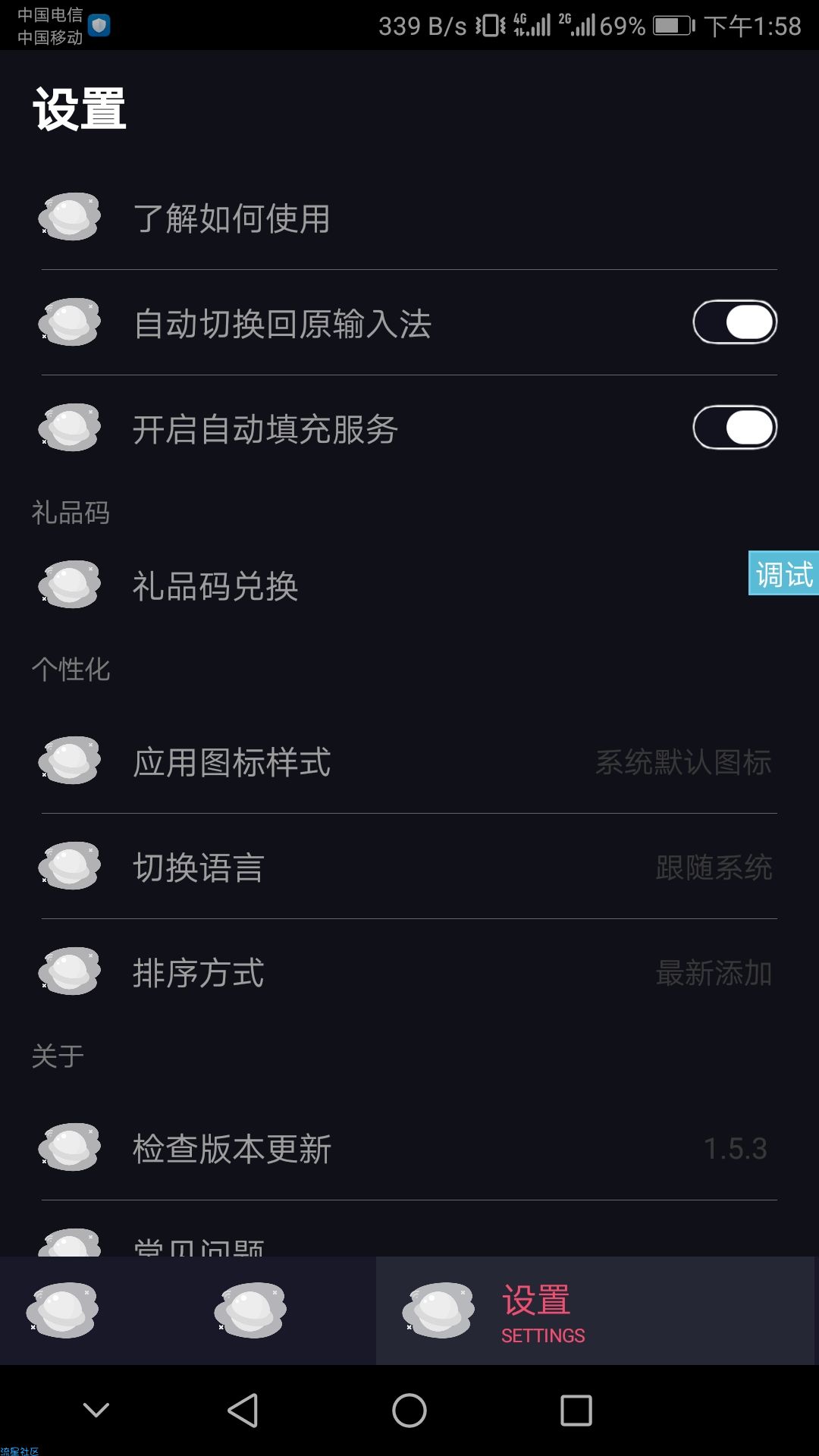Tap the system home button

[409, 1410]
